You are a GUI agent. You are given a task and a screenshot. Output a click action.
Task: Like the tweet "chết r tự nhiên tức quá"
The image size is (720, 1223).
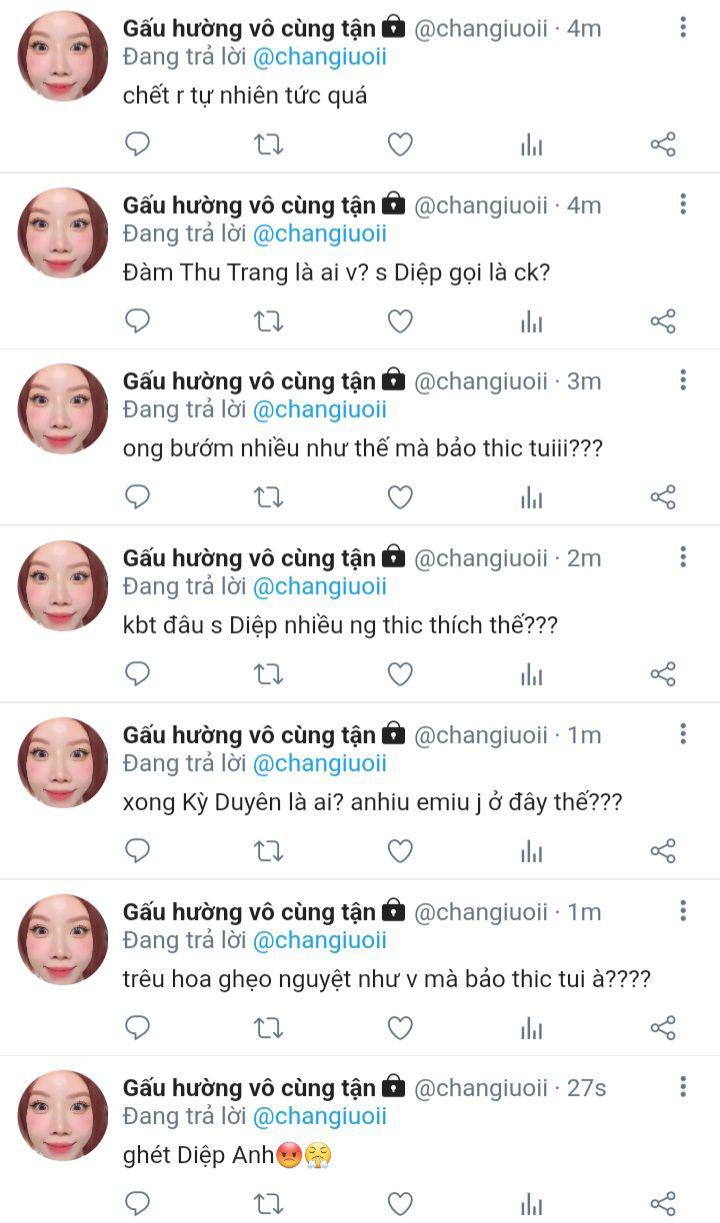tap(400, 145)
